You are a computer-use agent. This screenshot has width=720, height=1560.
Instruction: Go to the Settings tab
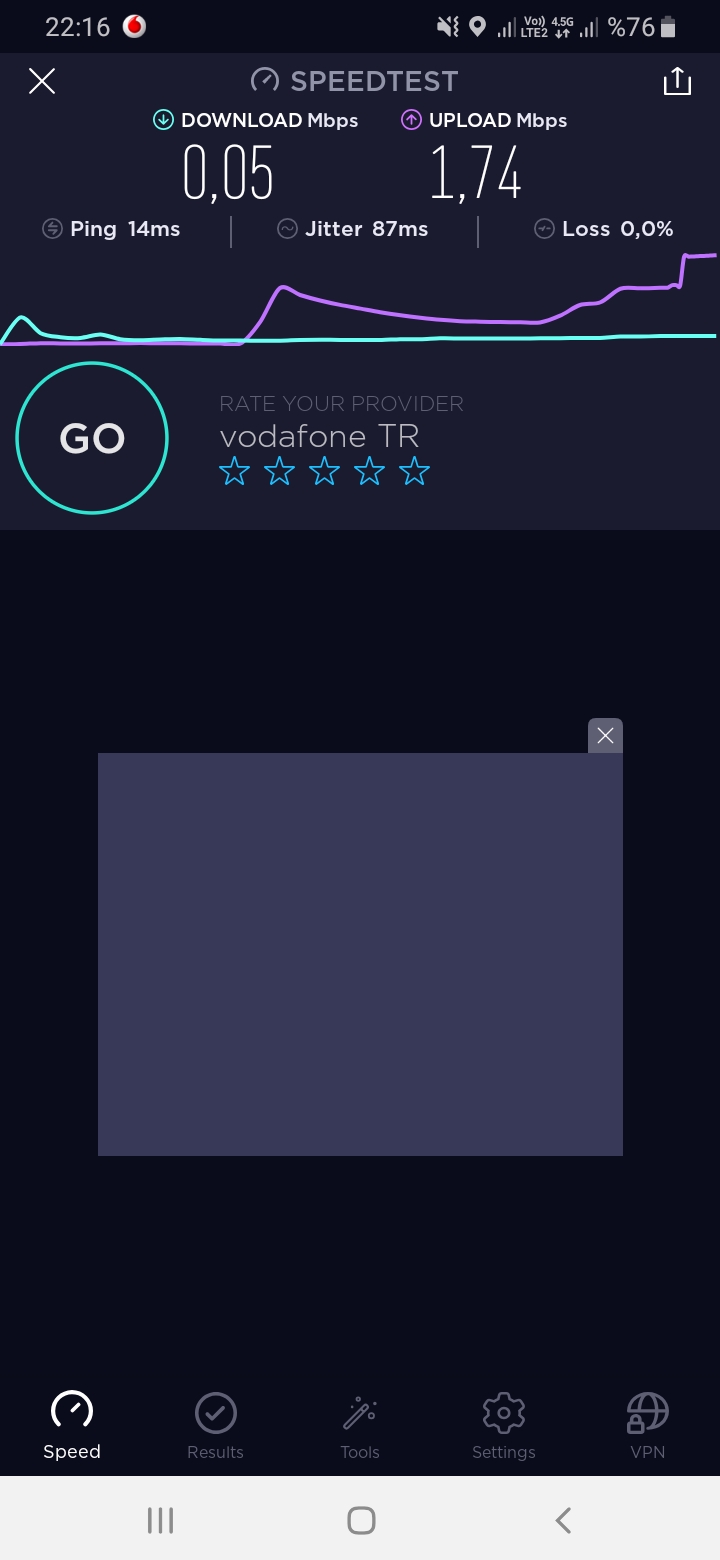click(x=503, y=1426)
